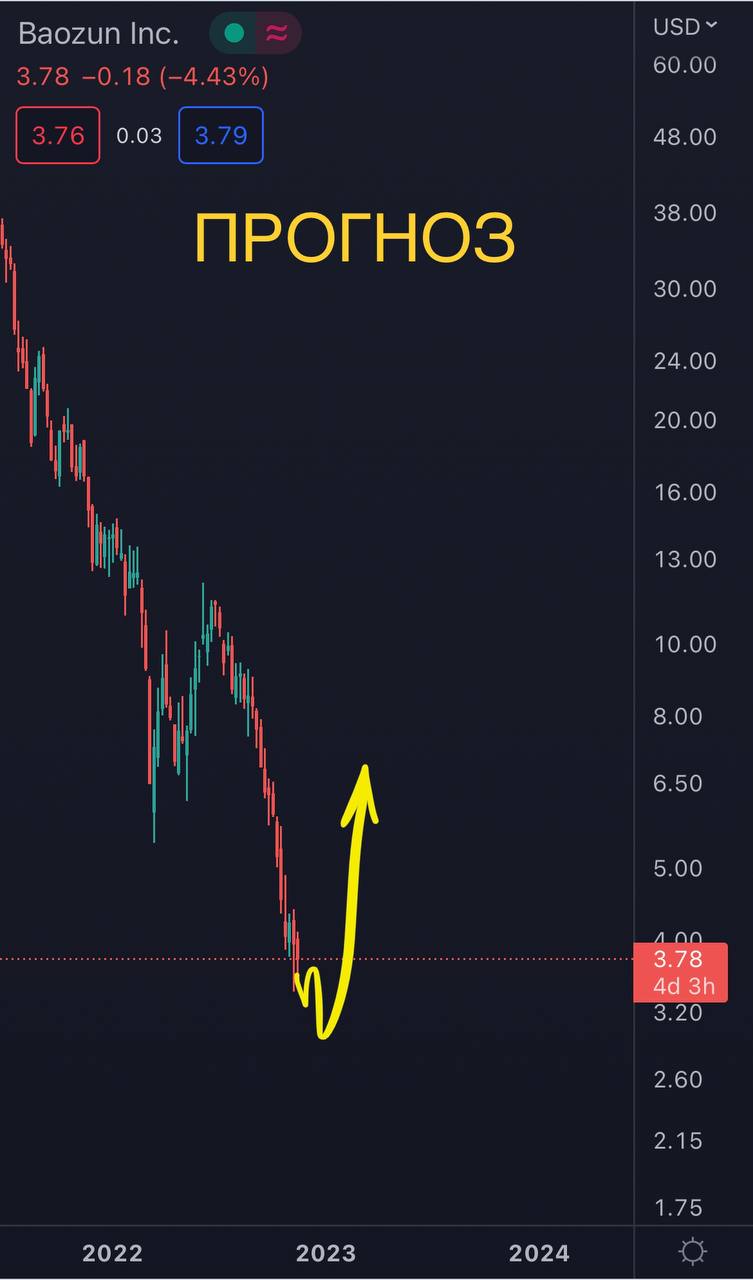This screenshot has height=1280, width=753.
Task: Tap the red 3.76 sell price button
Action: (x=58, y=135)
